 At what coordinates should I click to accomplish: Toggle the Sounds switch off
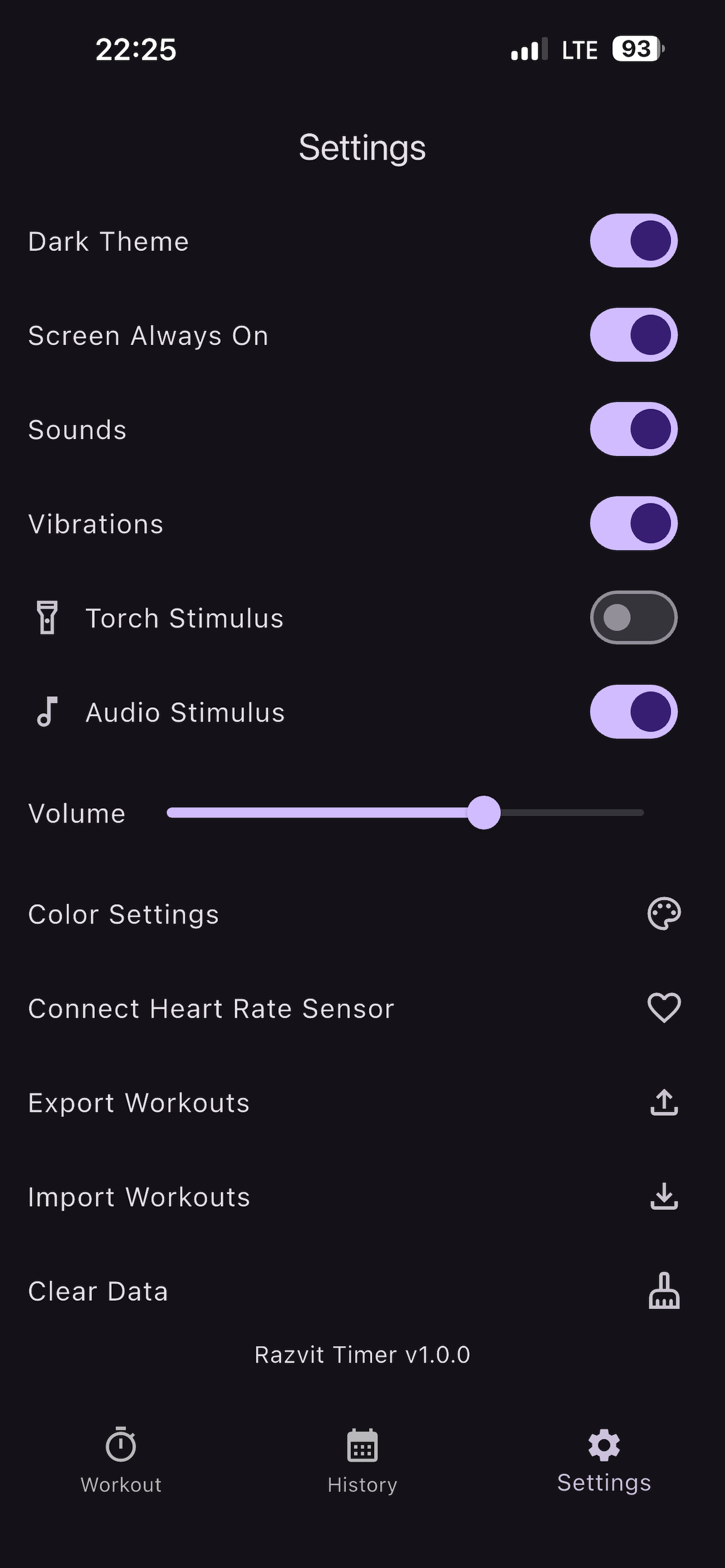tap(633, 429)
